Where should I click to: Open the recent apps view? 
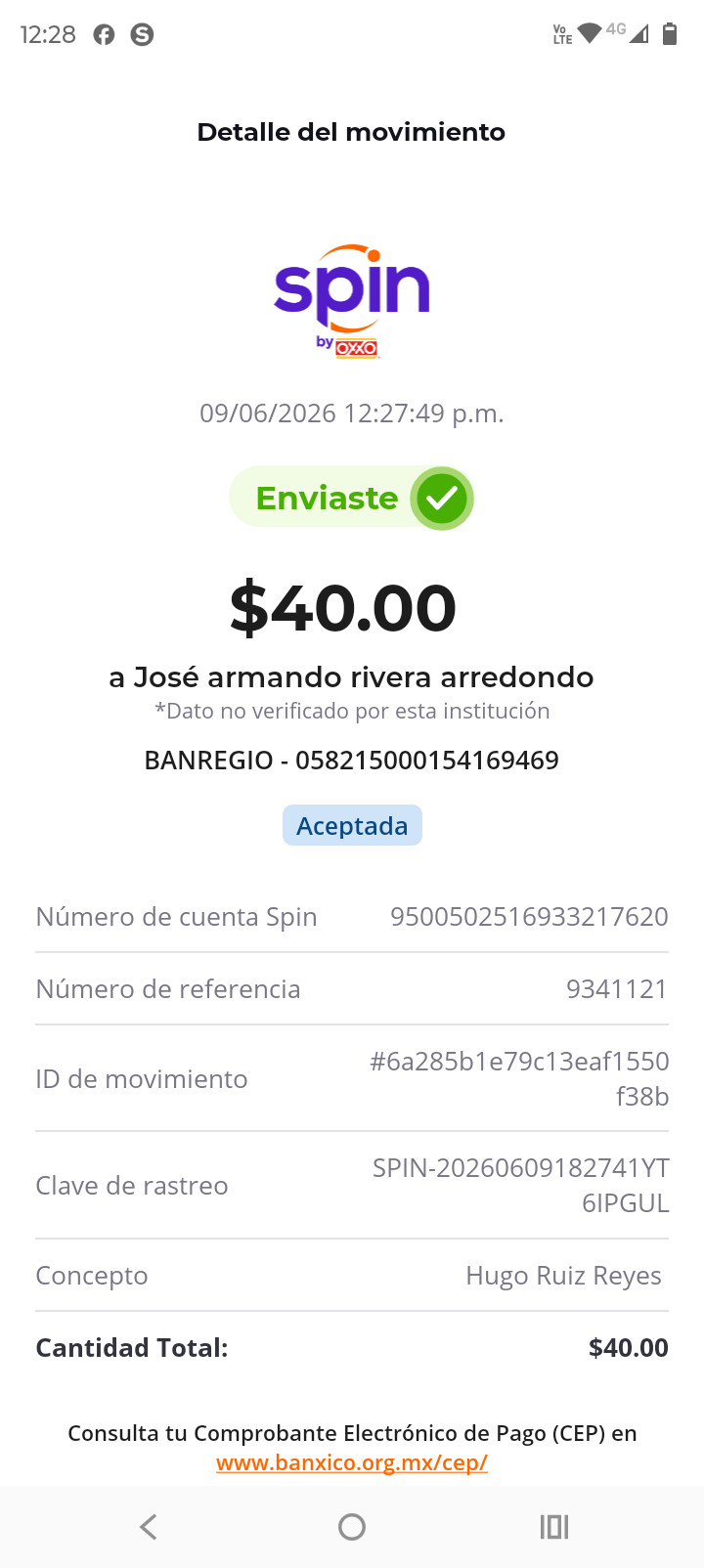[554, 1527]
